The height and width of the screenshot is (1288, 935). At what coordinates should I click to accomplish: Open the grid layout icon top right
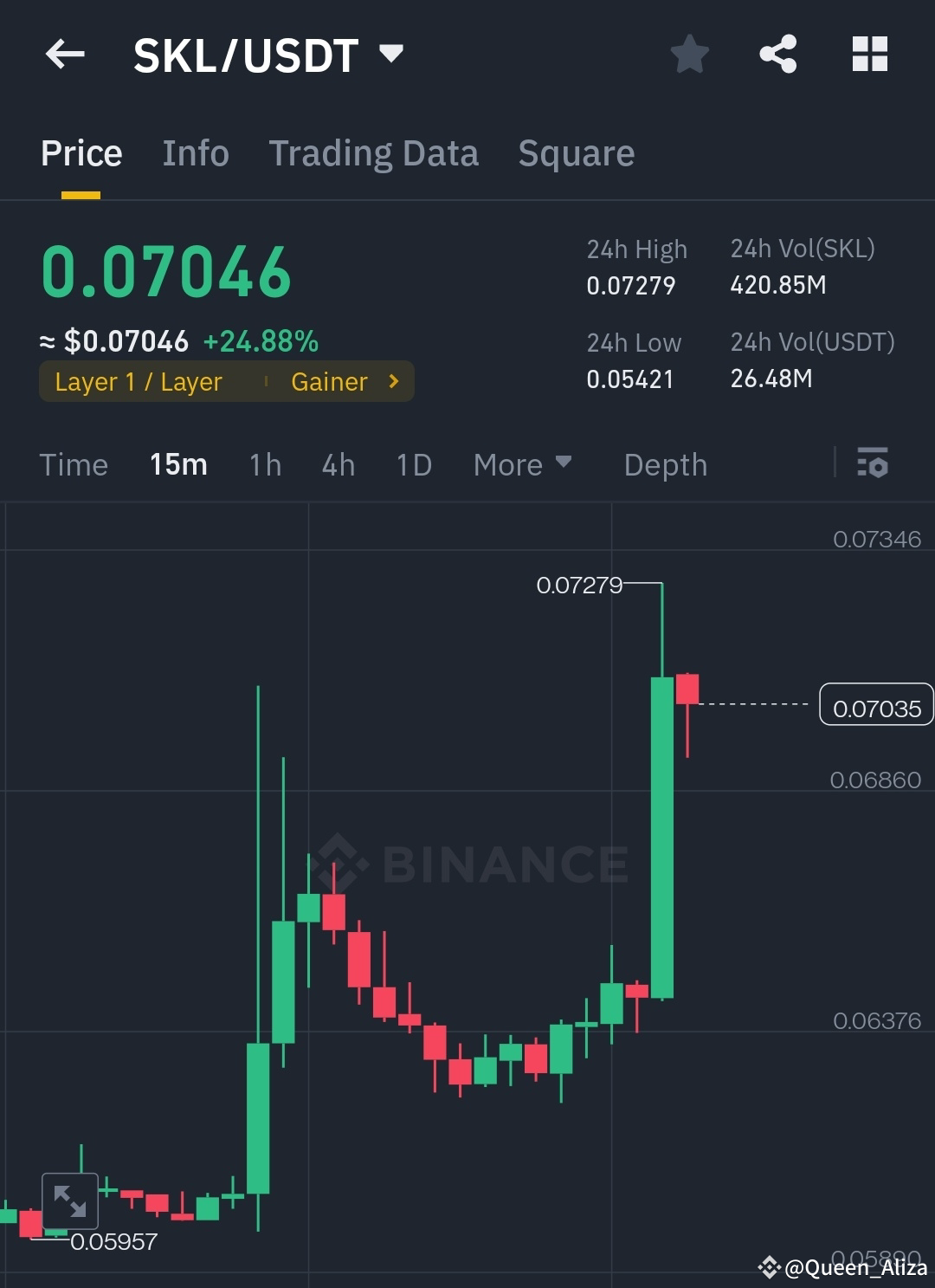coord(868,54)
